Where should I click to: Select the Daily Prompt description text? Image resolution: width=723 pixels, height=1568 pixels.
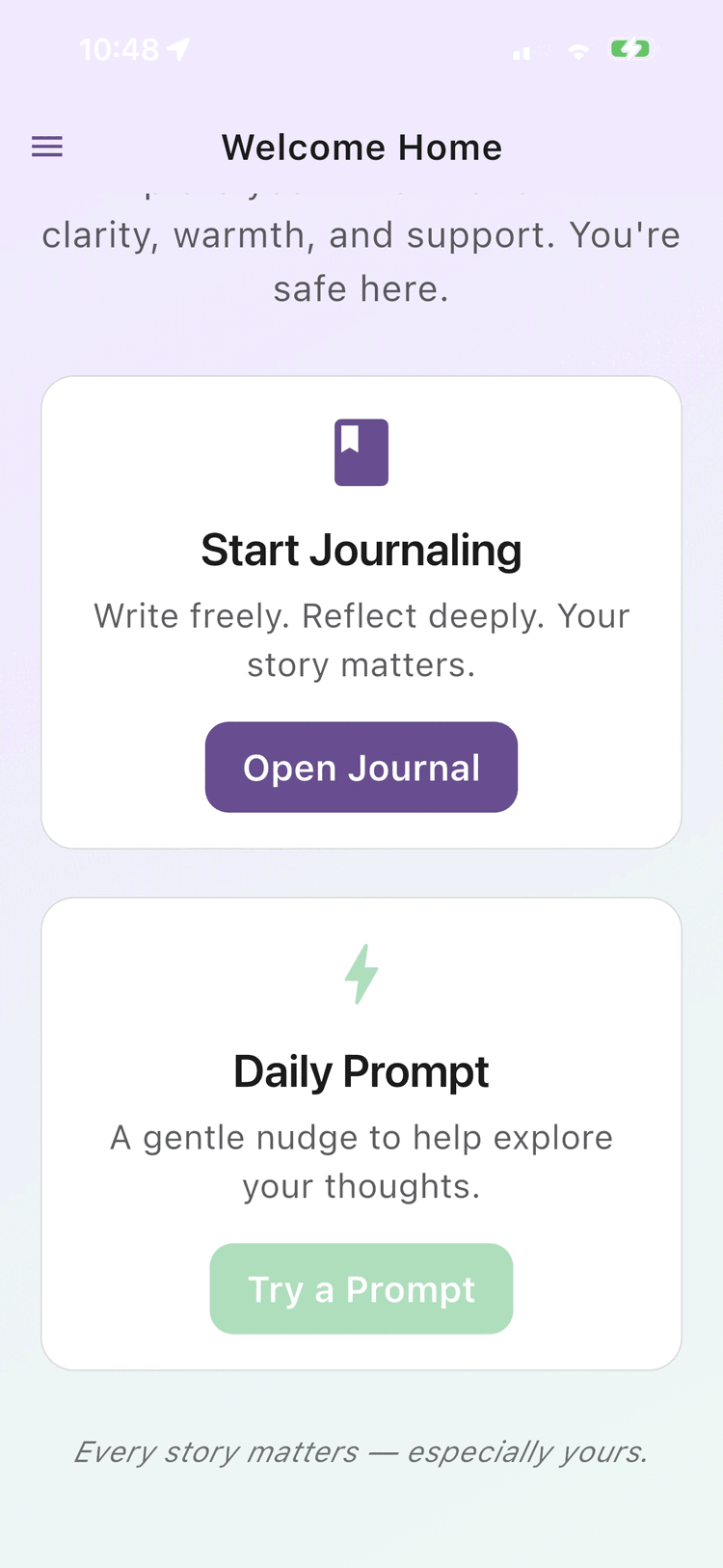[x=361, y=1160]
